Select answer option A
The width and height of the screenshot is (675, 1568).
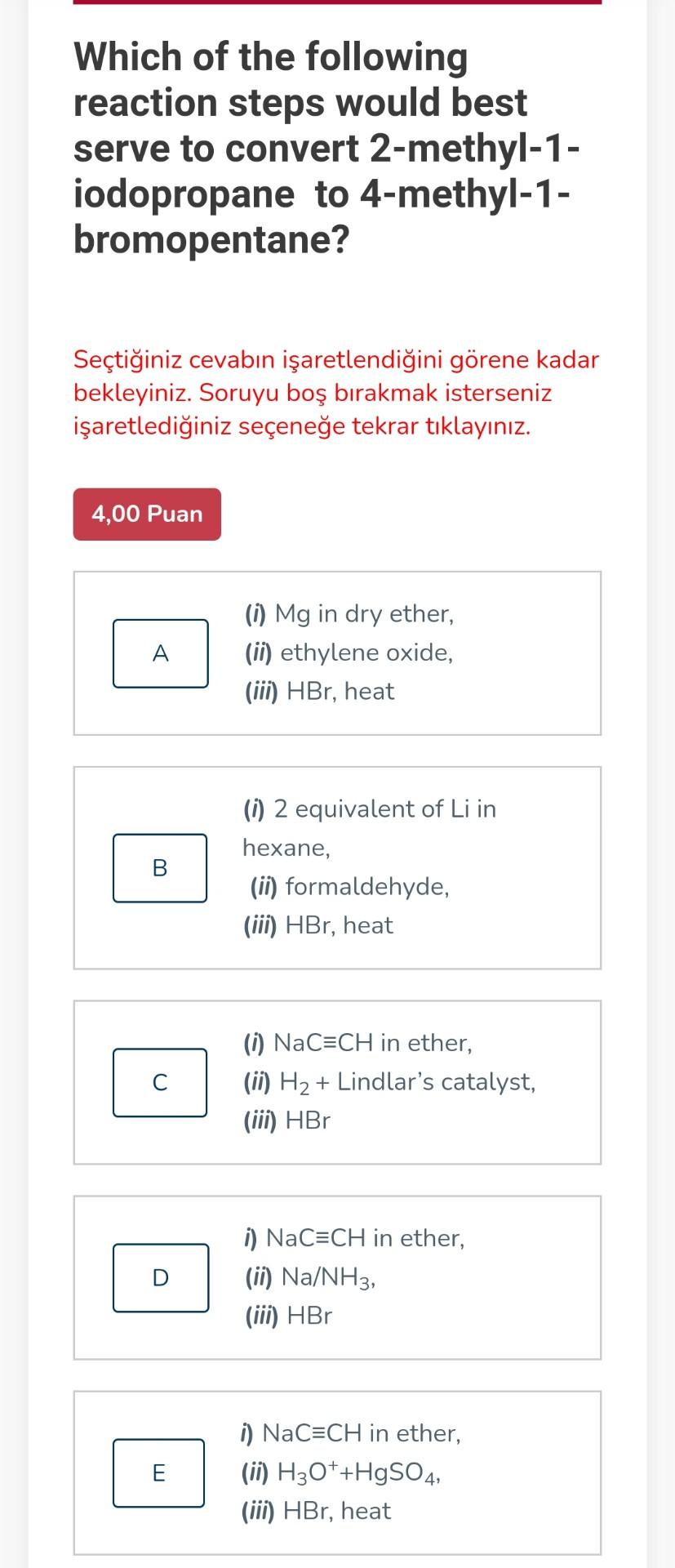point(160,653)
